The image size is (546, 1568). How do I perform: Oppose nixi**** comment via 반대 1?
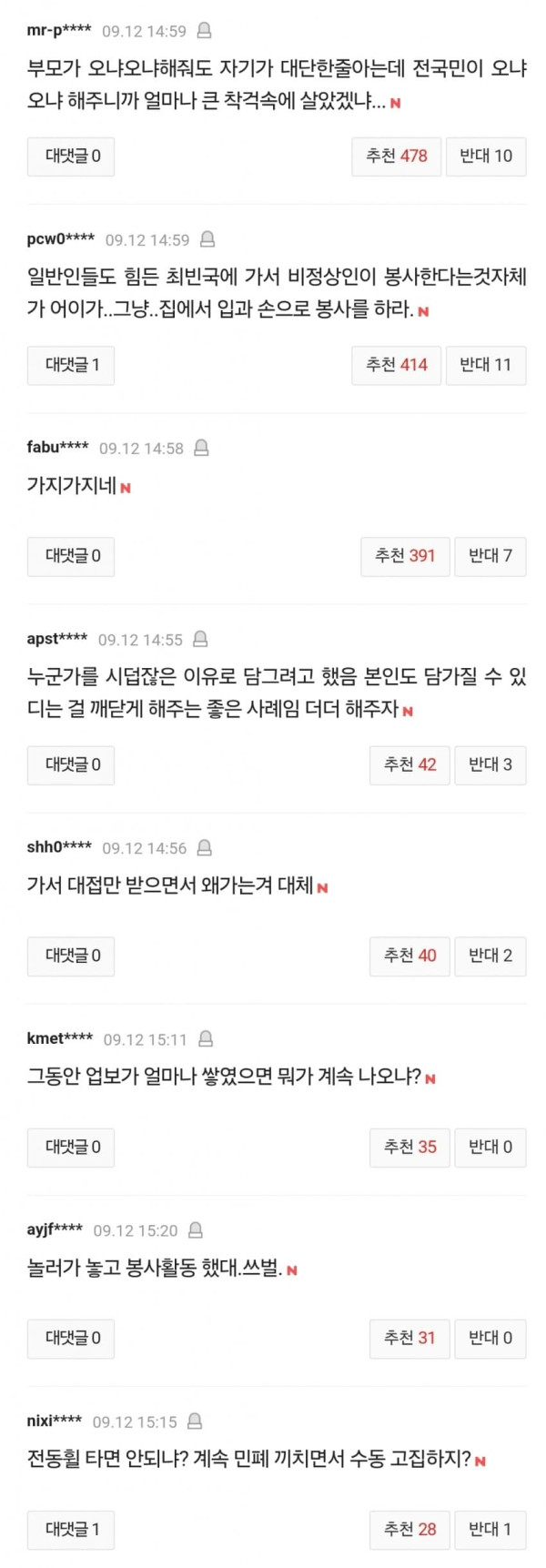pyautogui.click(x=490, y=1530)
